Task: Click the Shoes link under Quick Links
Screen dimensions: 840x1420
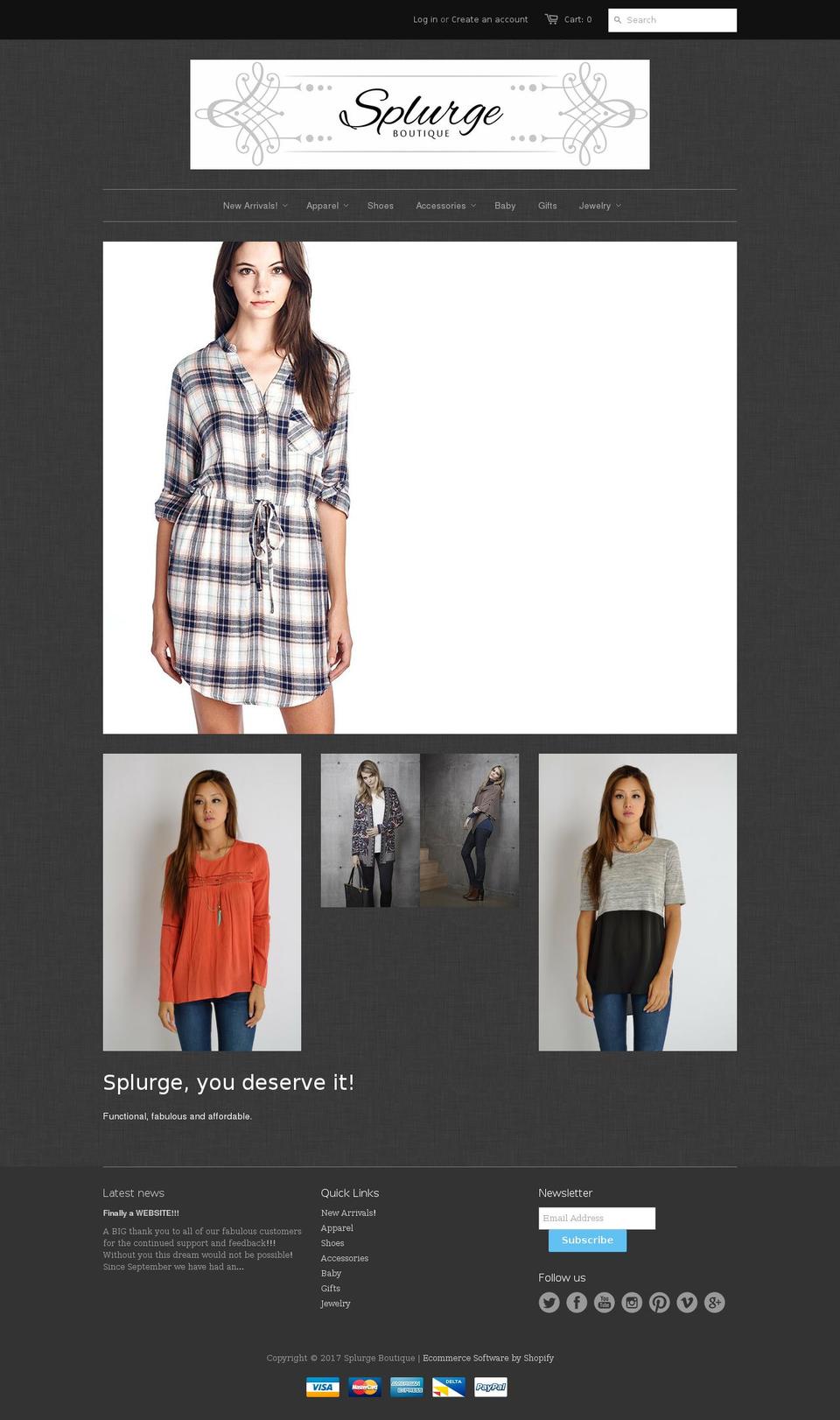Action: pos(332,1242)
